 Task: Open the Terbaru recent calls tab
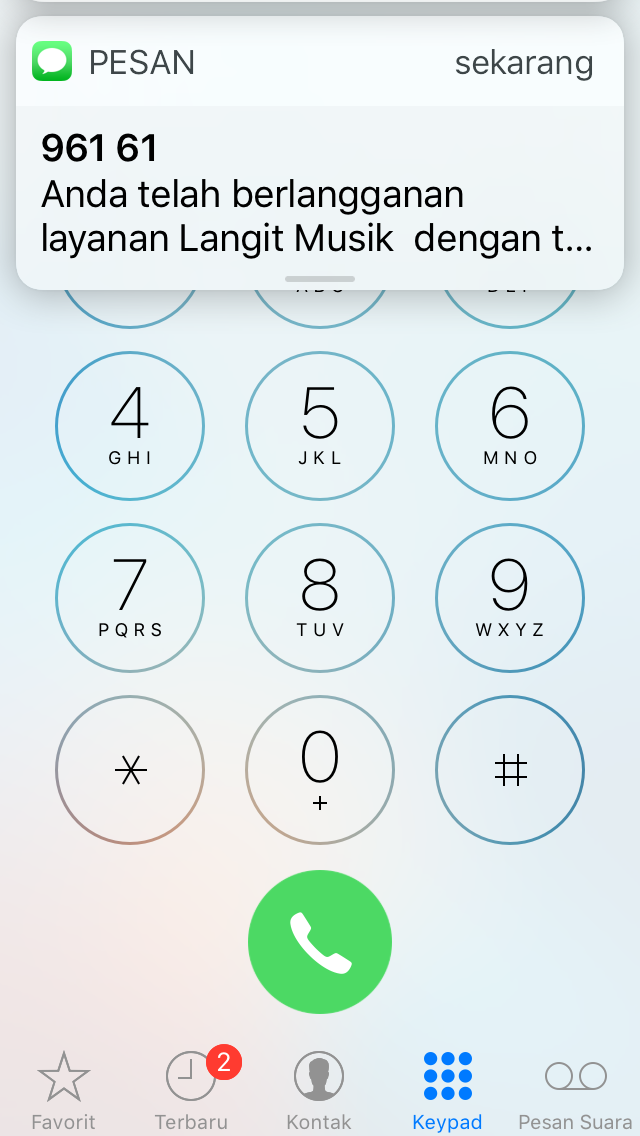(191, 1090)
